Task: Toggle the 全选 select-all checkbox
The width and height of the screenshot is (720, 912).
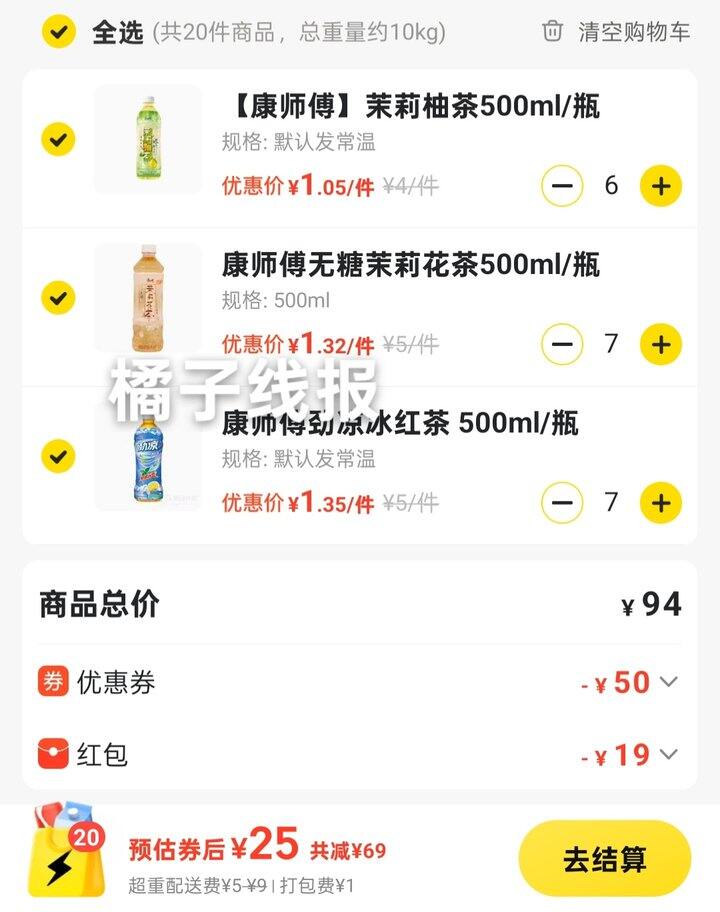Action: 59,31
